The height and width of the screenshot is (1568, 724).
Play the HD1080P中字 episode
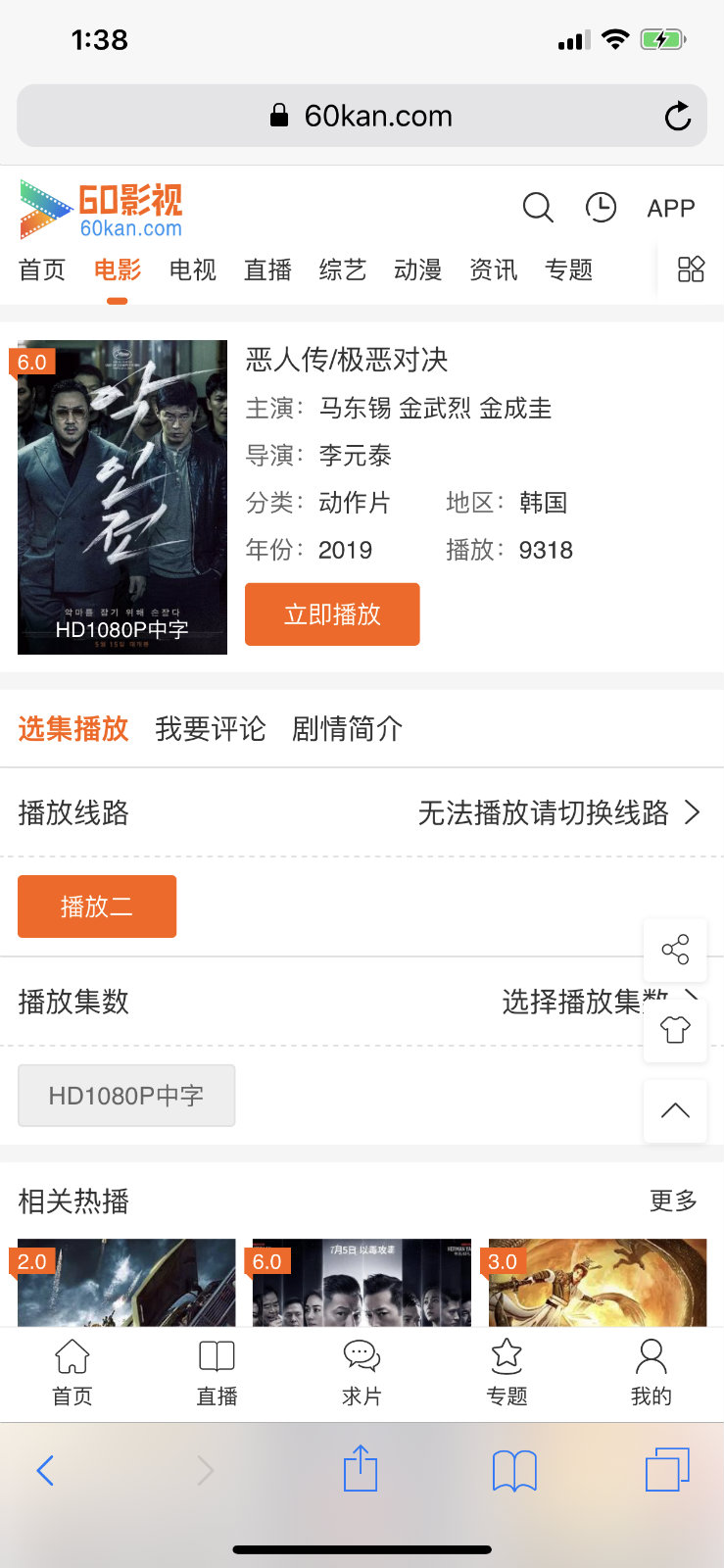[126, 1096]
